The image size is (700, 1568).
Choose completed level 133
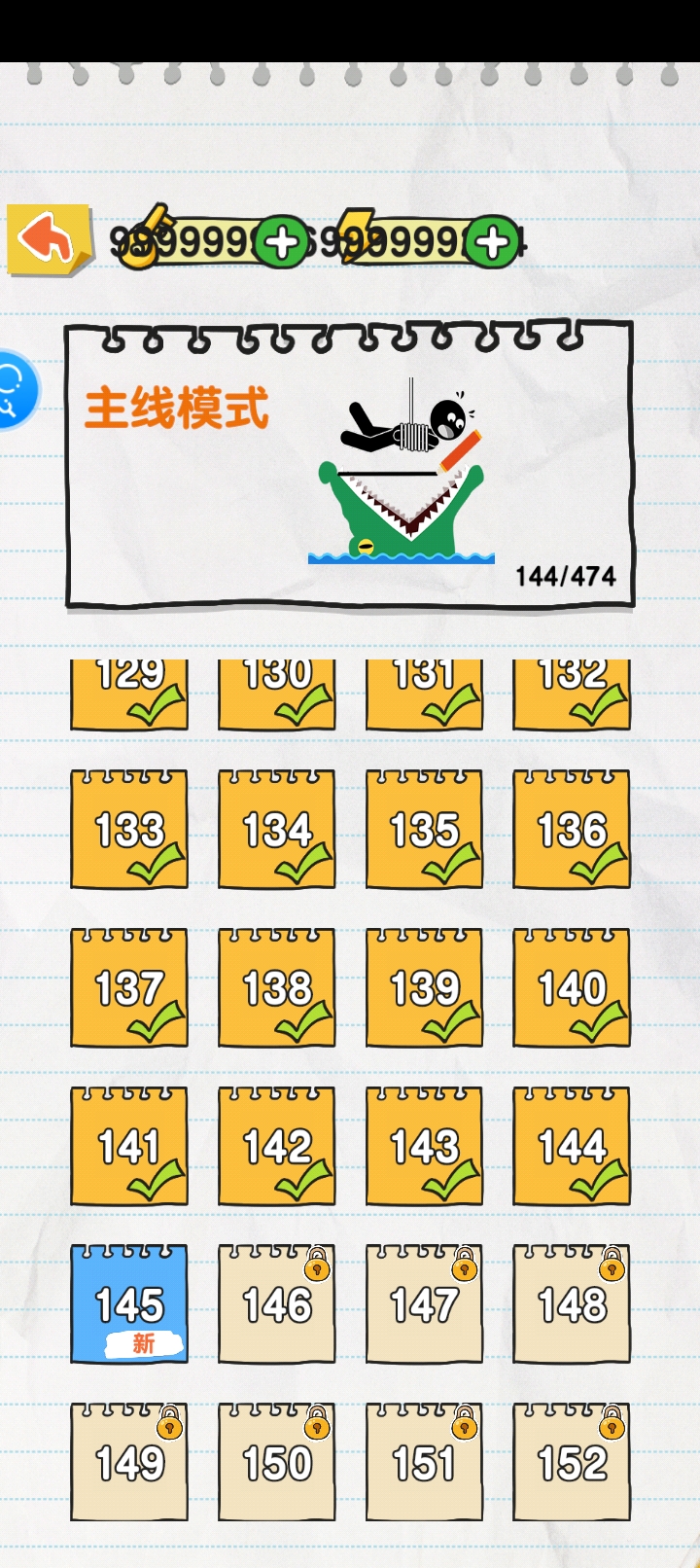(129, 830)
